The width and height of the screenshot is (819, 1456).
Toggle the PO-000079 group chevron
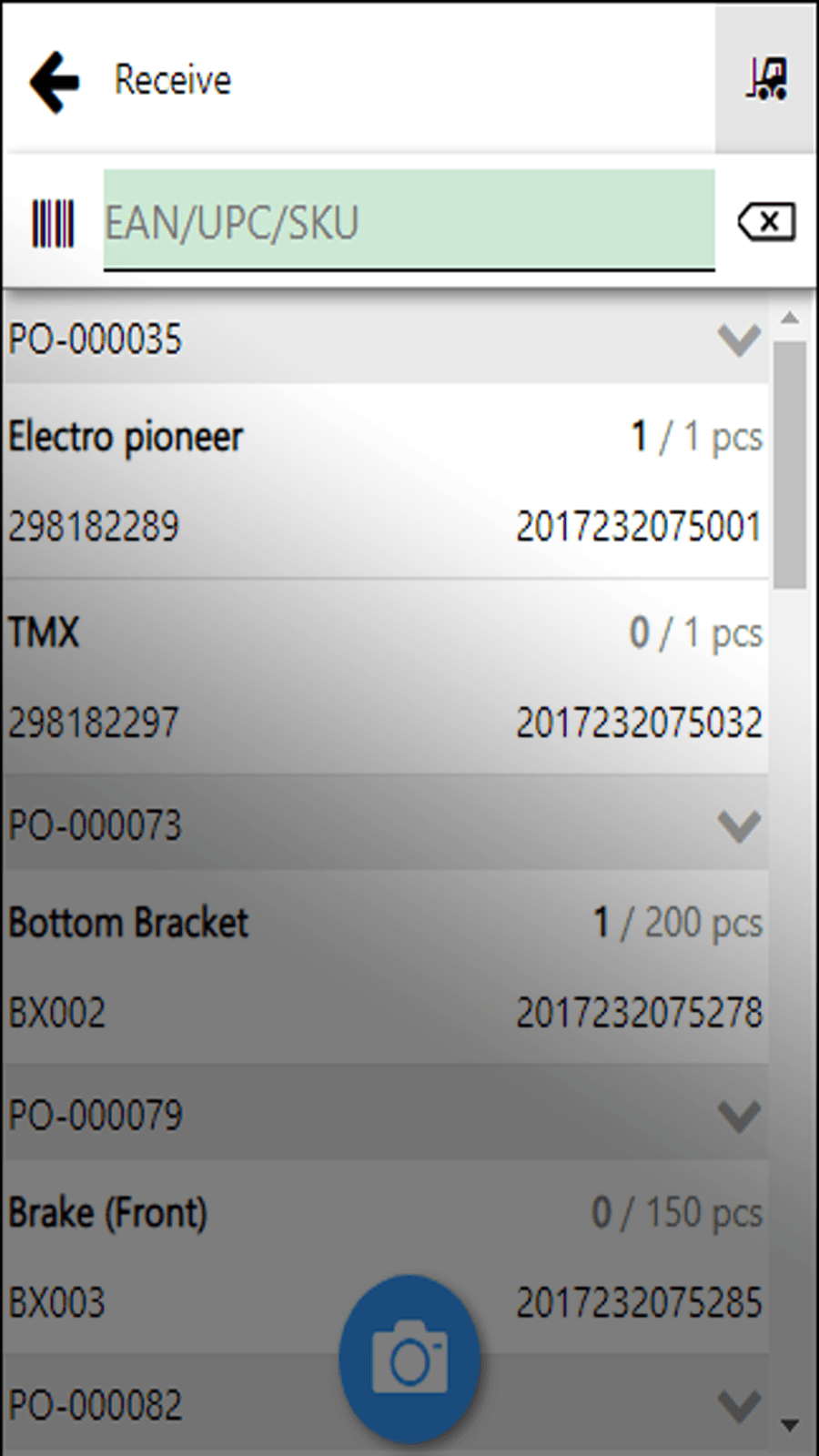[738, 1116]
